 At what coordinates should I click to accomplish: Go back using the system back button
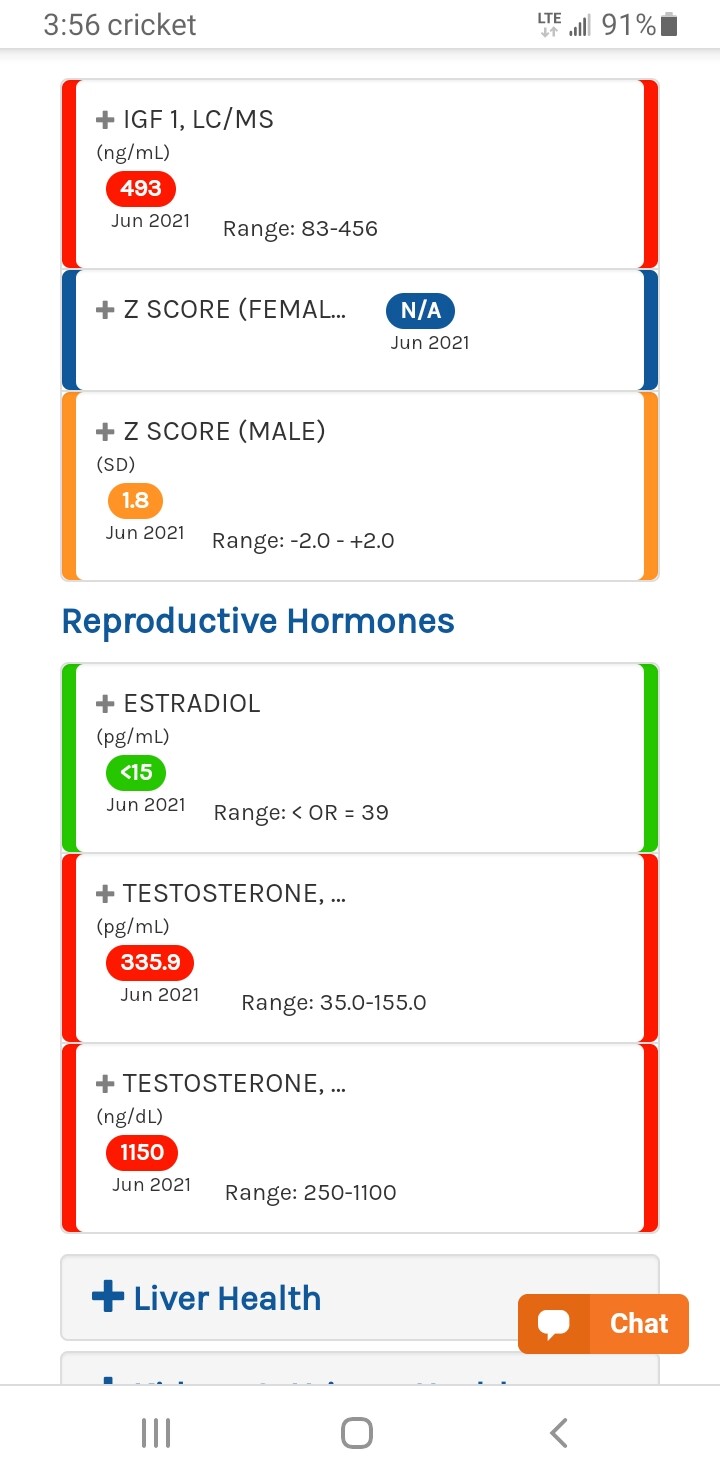pos(559,1433)
